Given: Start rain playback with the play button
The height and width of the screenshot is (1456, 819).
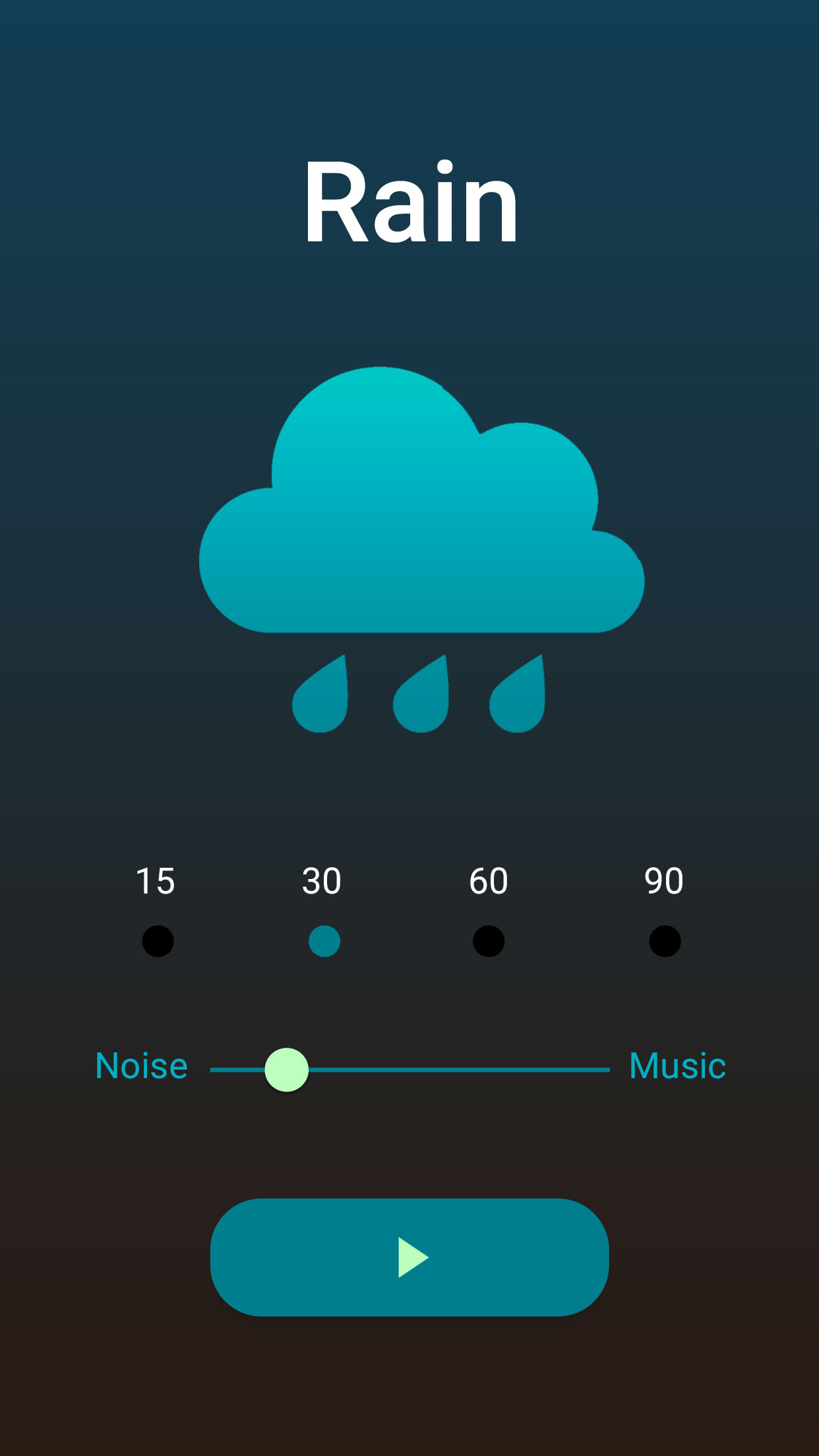Looking at the screenshot, I should pyautogui.click(x=409, y=1257).
